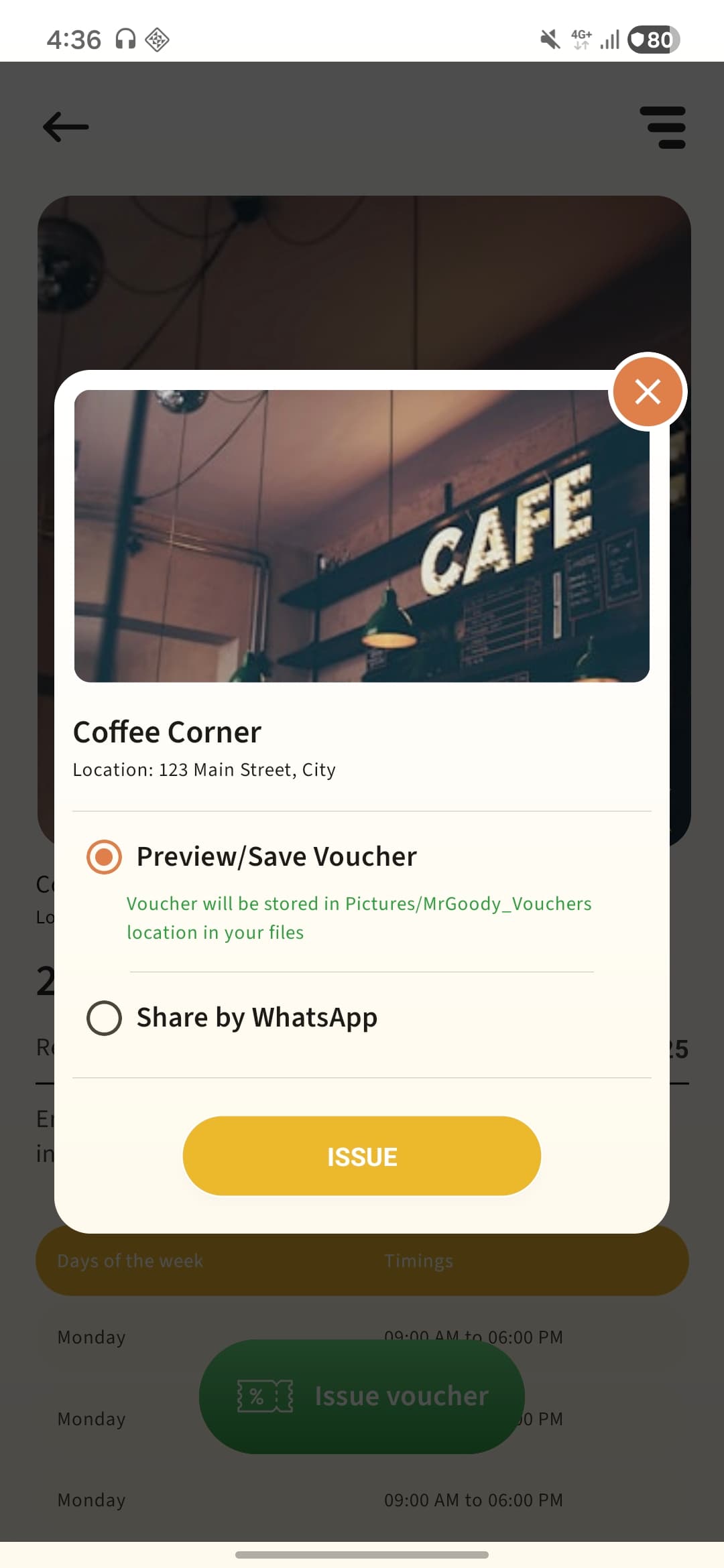Dismiss the dialog with the orange X

tap(646, 392)
